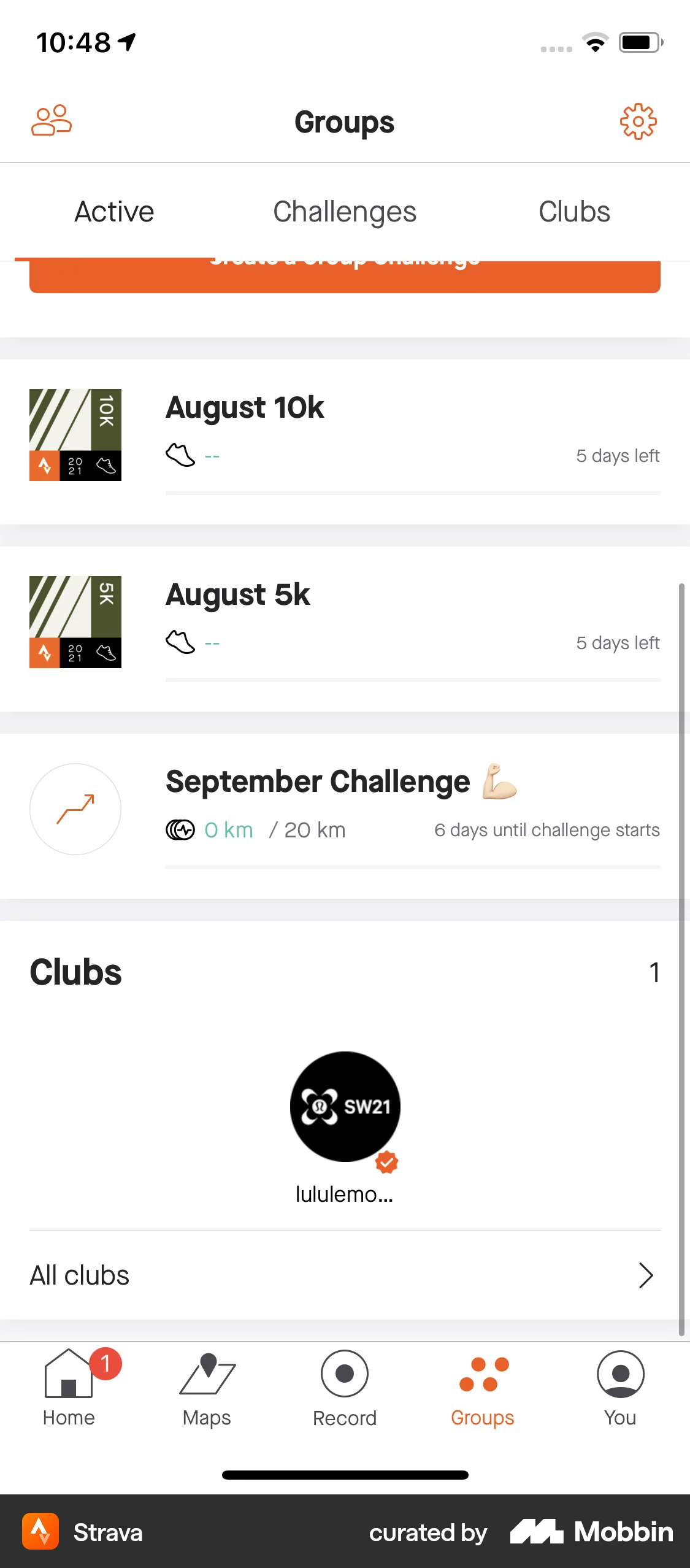Click the trend arrow icon beside September Challenge
The width and height of the screenshot is (690, 1568).
pyautogui.click(x=75, y=809)
